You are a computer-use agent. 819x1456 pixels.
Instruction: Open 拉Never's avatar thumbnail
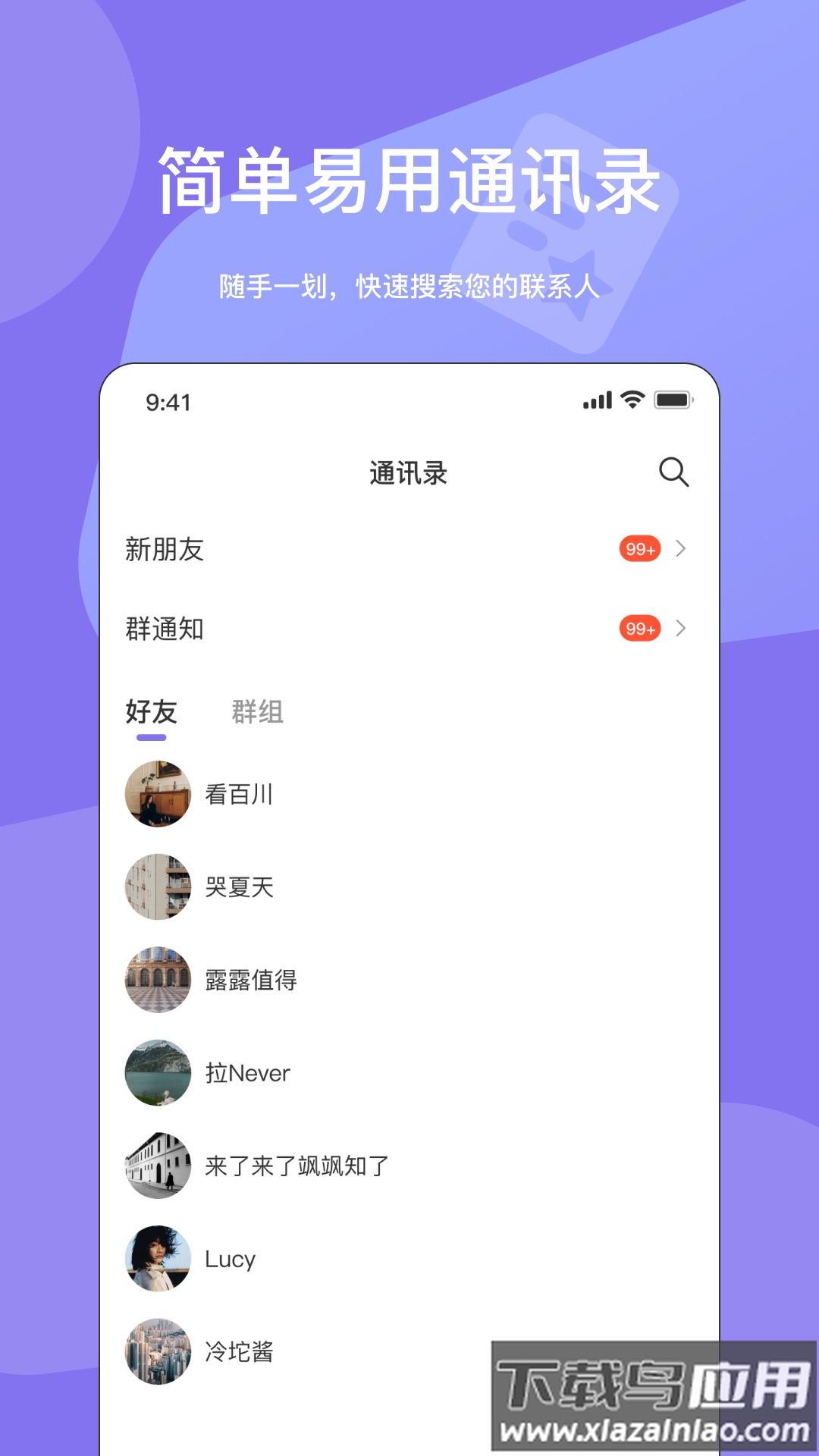pyautogui.click(x=158, y=1073)
